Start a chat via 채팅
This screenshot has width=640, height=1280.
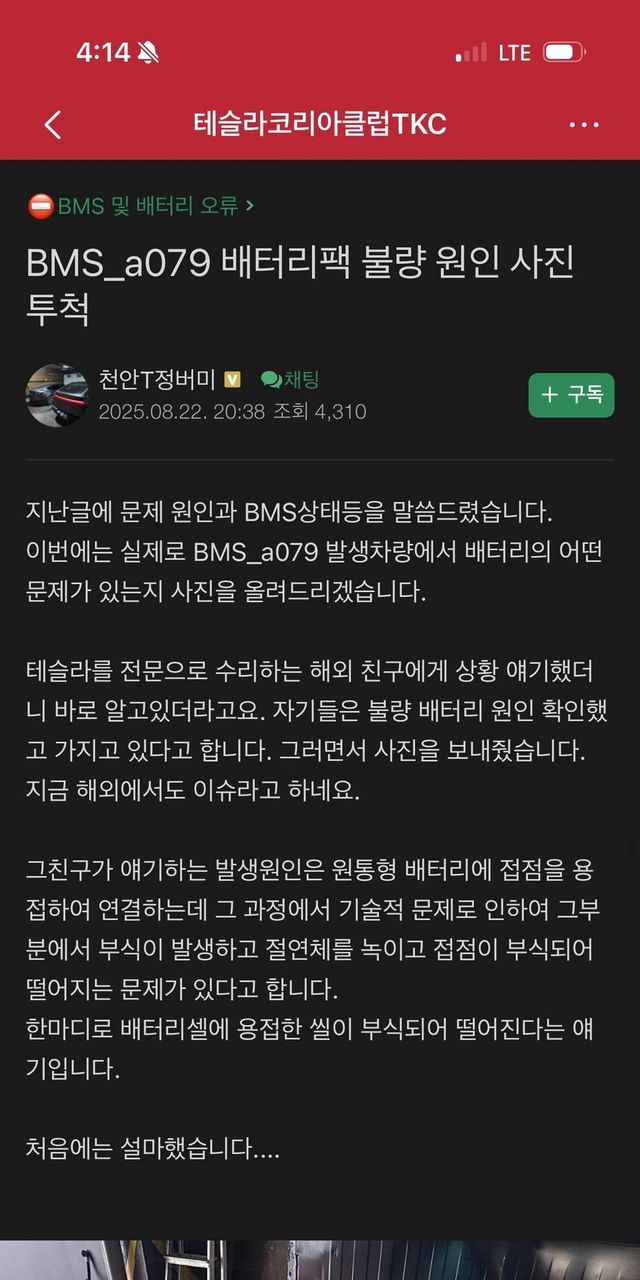pyautogui.click(x=290, y=380)
